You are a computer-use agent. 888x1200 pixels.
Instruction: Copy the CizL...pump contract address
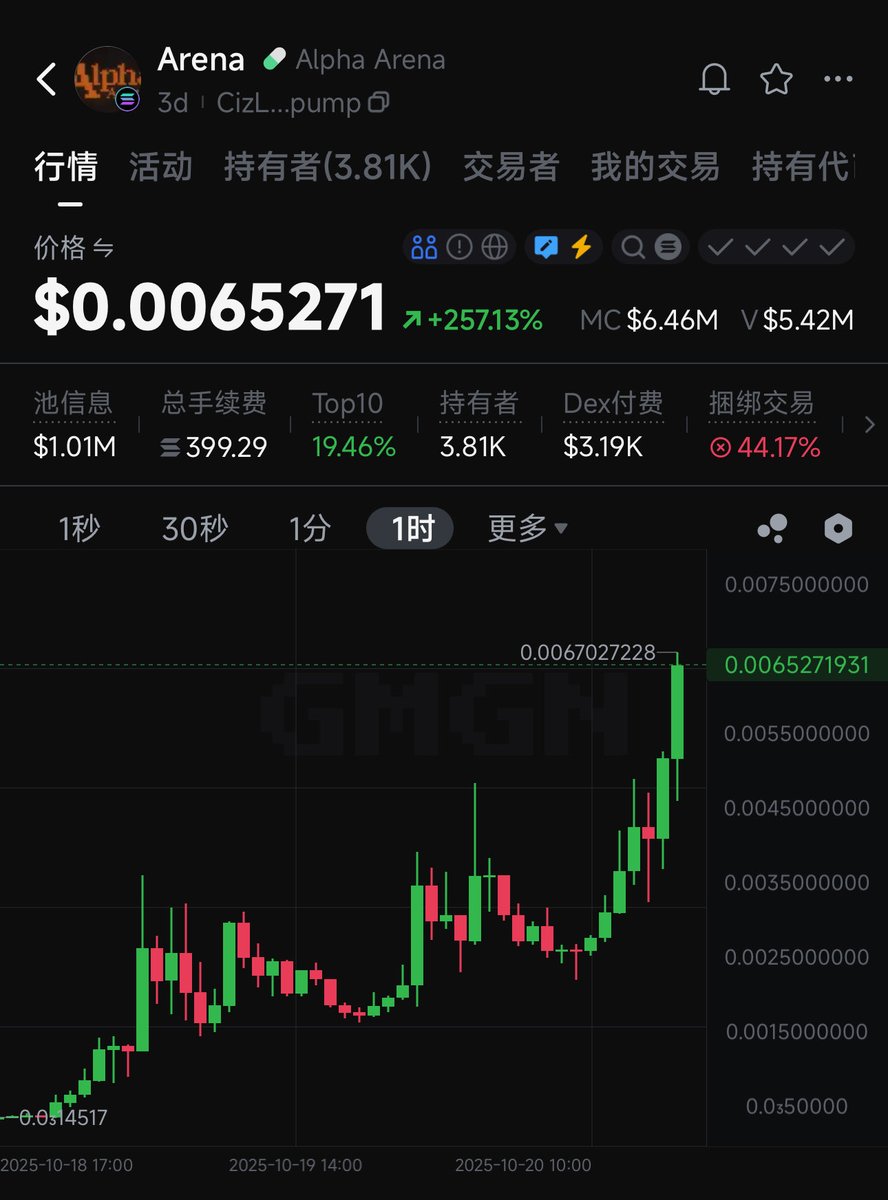click(379, 103)
